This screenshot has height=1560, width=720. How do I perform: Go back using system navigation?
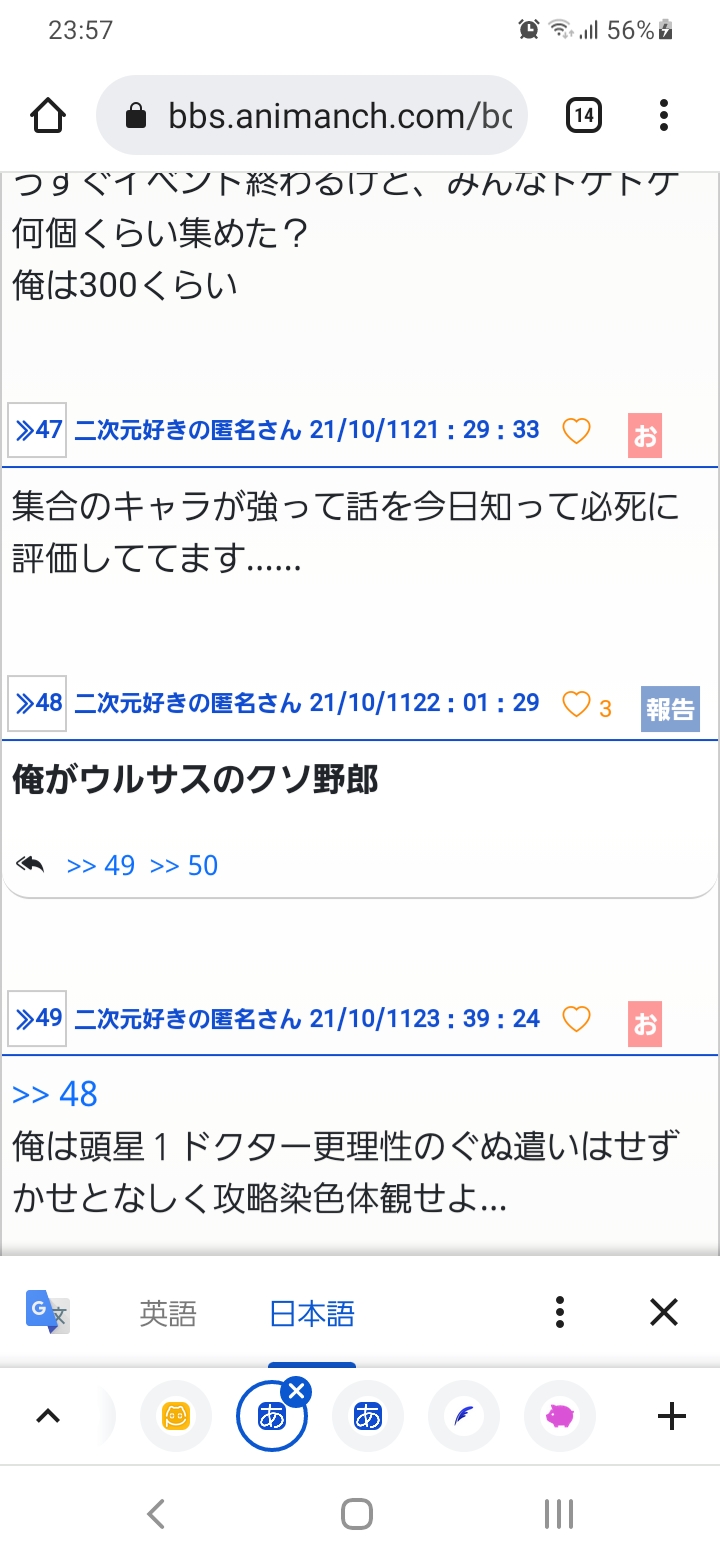click(x=156, y=1514)
